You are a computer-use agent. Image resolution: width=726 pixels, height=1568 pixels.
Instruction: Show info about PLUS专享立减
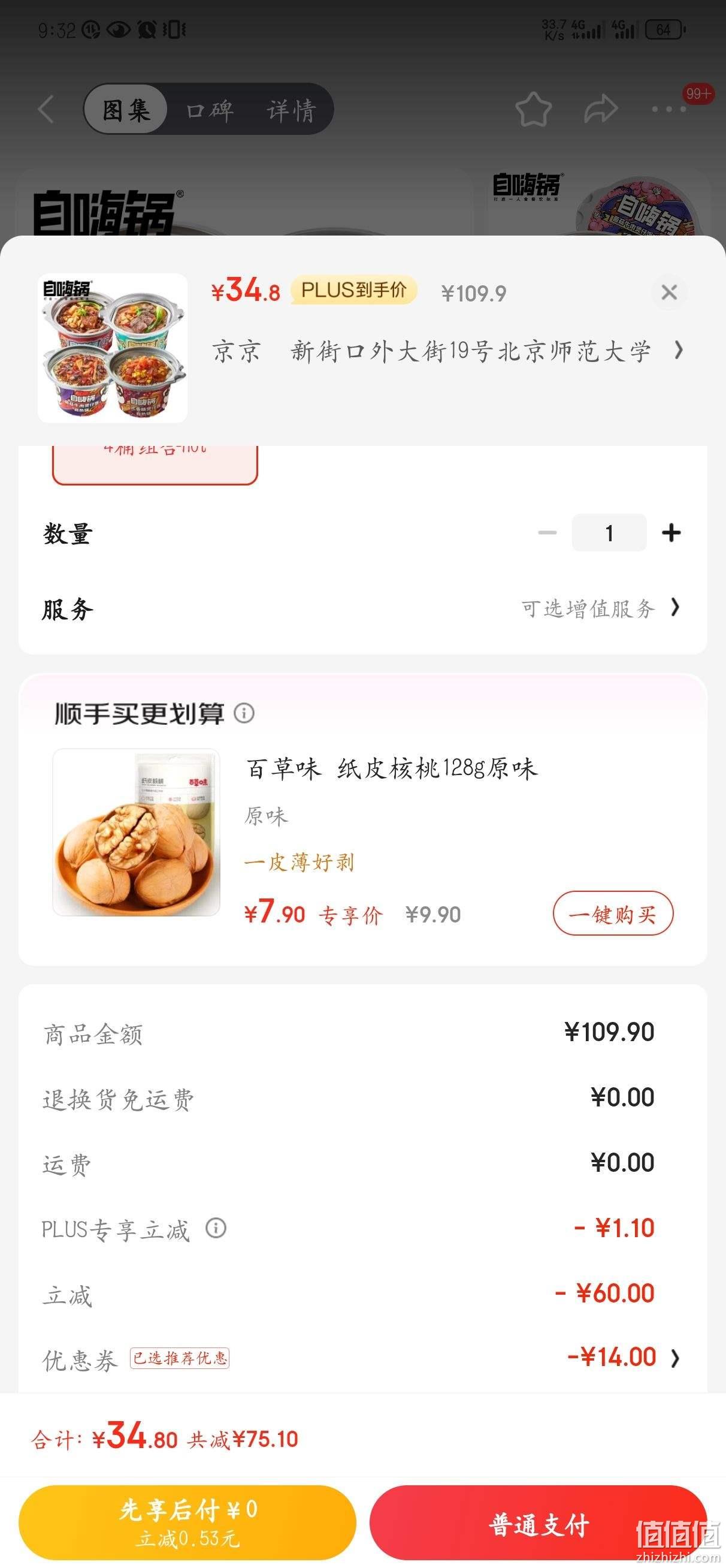click(216, 1228)
